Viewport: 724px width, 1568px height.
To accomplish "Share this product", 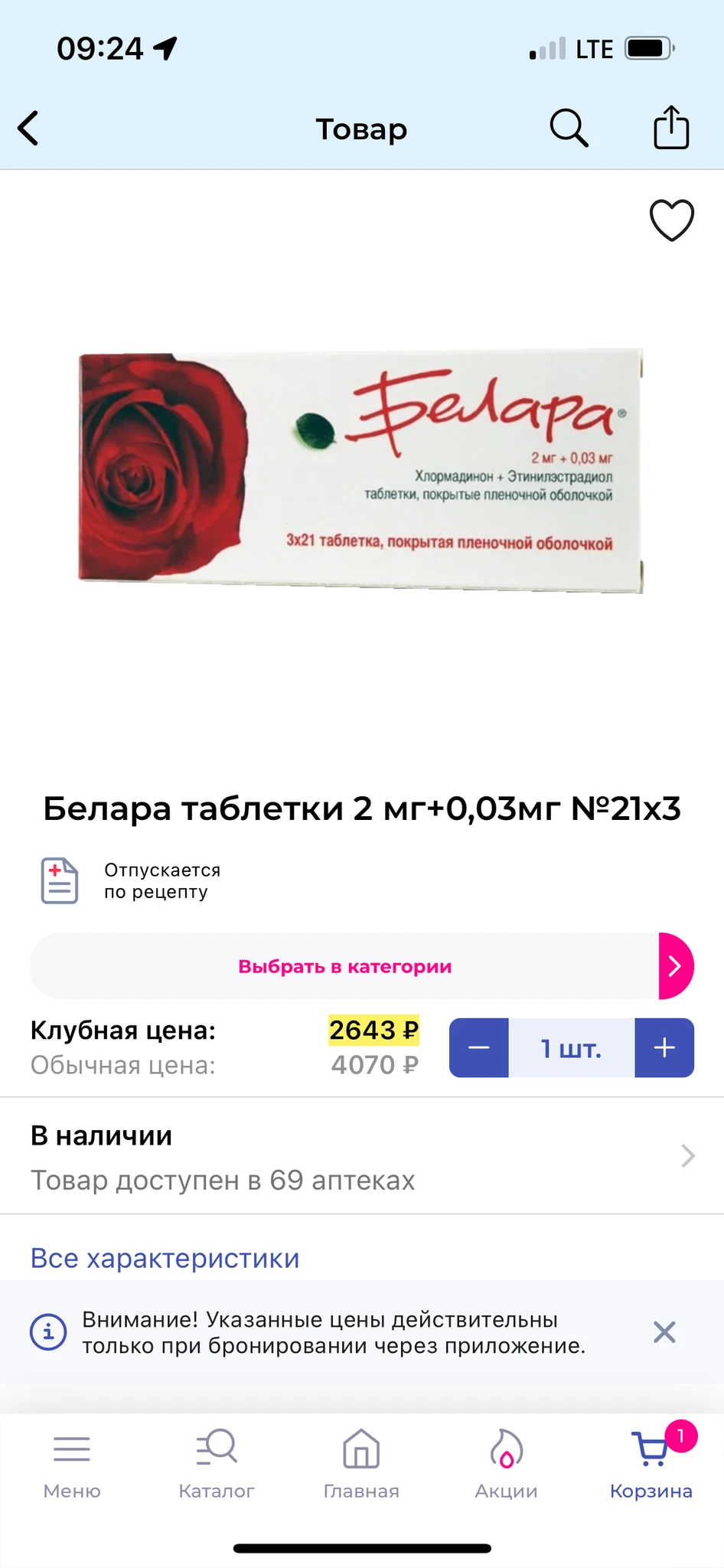I will (x=671, y=128).
